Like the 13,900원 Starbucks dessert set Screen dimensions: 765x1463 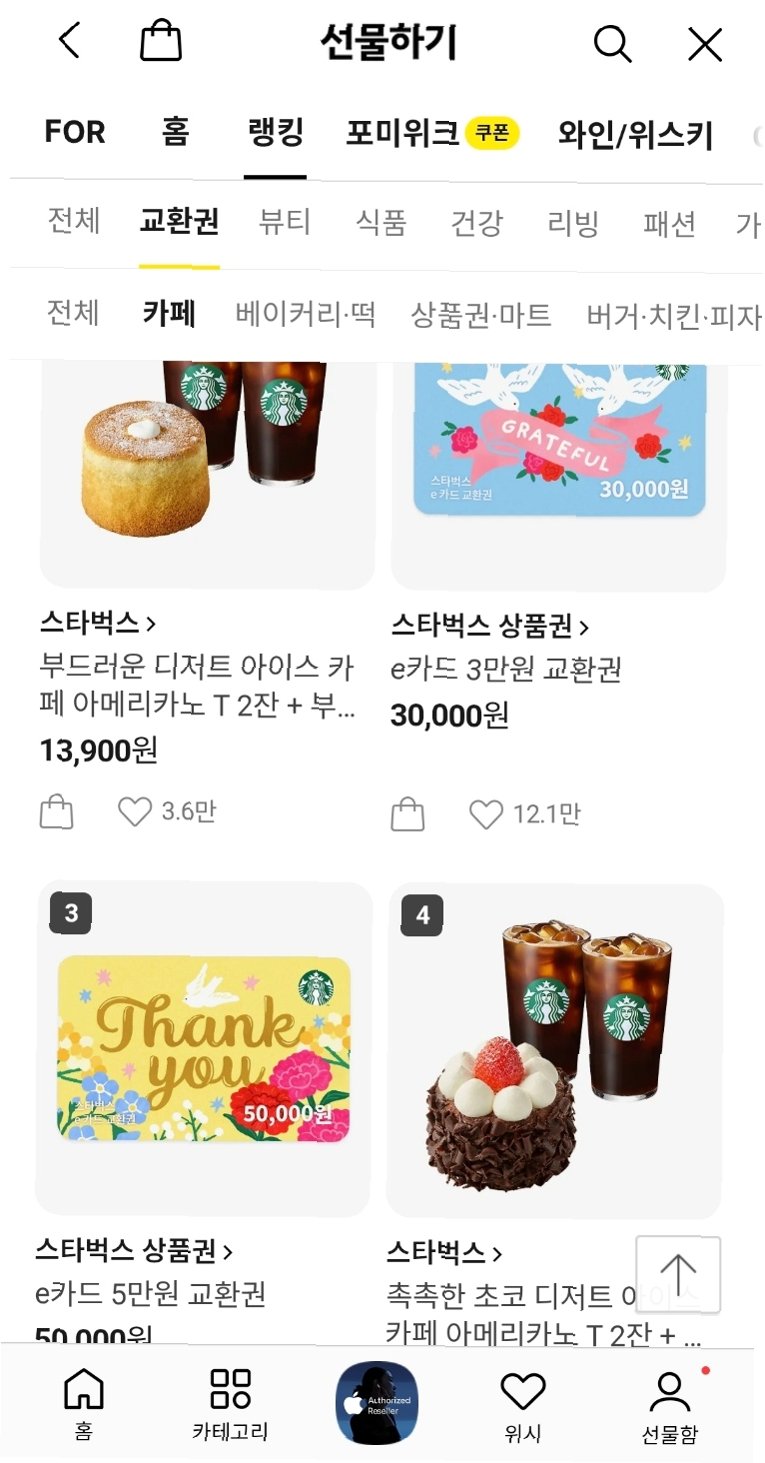click(x=134, y=811)
